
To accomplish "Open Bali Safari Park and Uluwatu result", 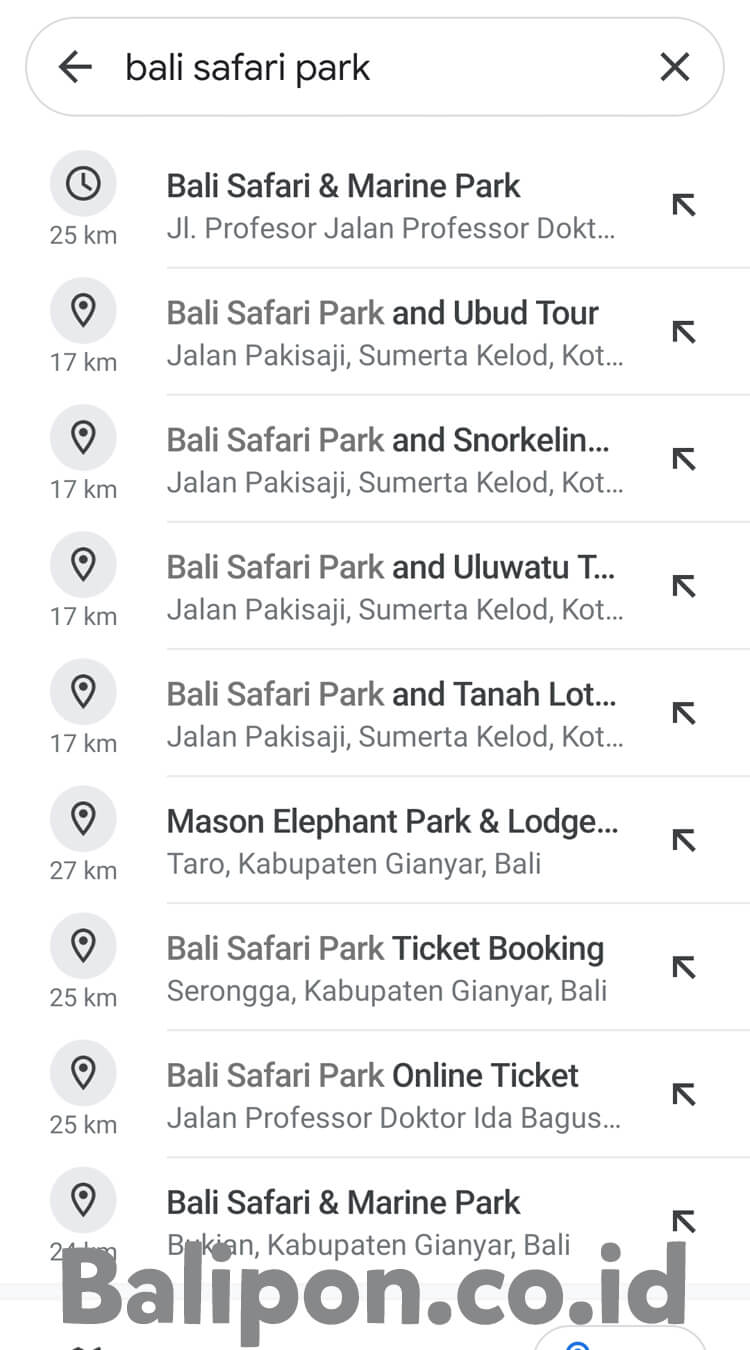I will pyautogui.click(x=390, y=586).
